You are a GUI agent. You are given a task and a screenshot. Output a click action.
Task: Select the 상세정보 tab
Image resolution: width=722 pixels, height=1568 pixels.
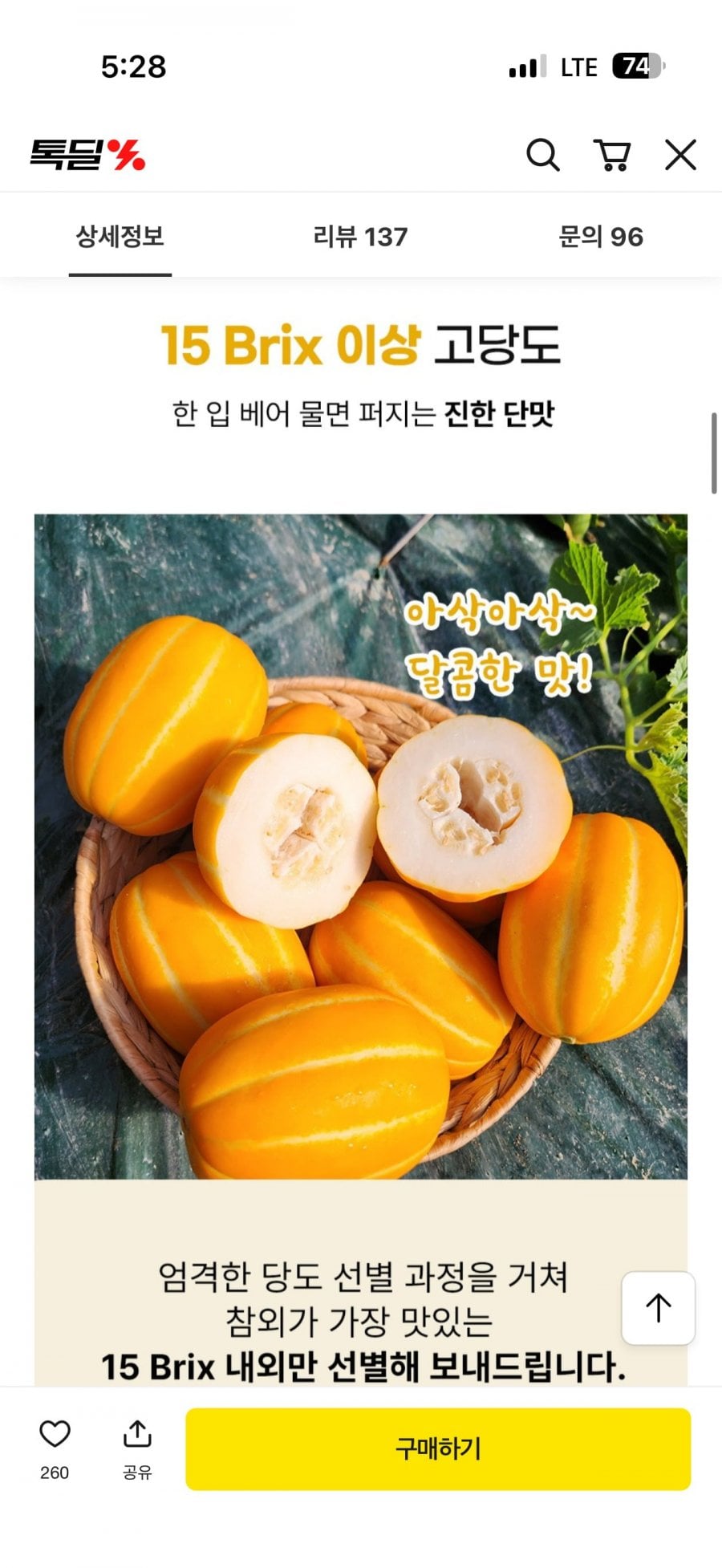[120, 237]
